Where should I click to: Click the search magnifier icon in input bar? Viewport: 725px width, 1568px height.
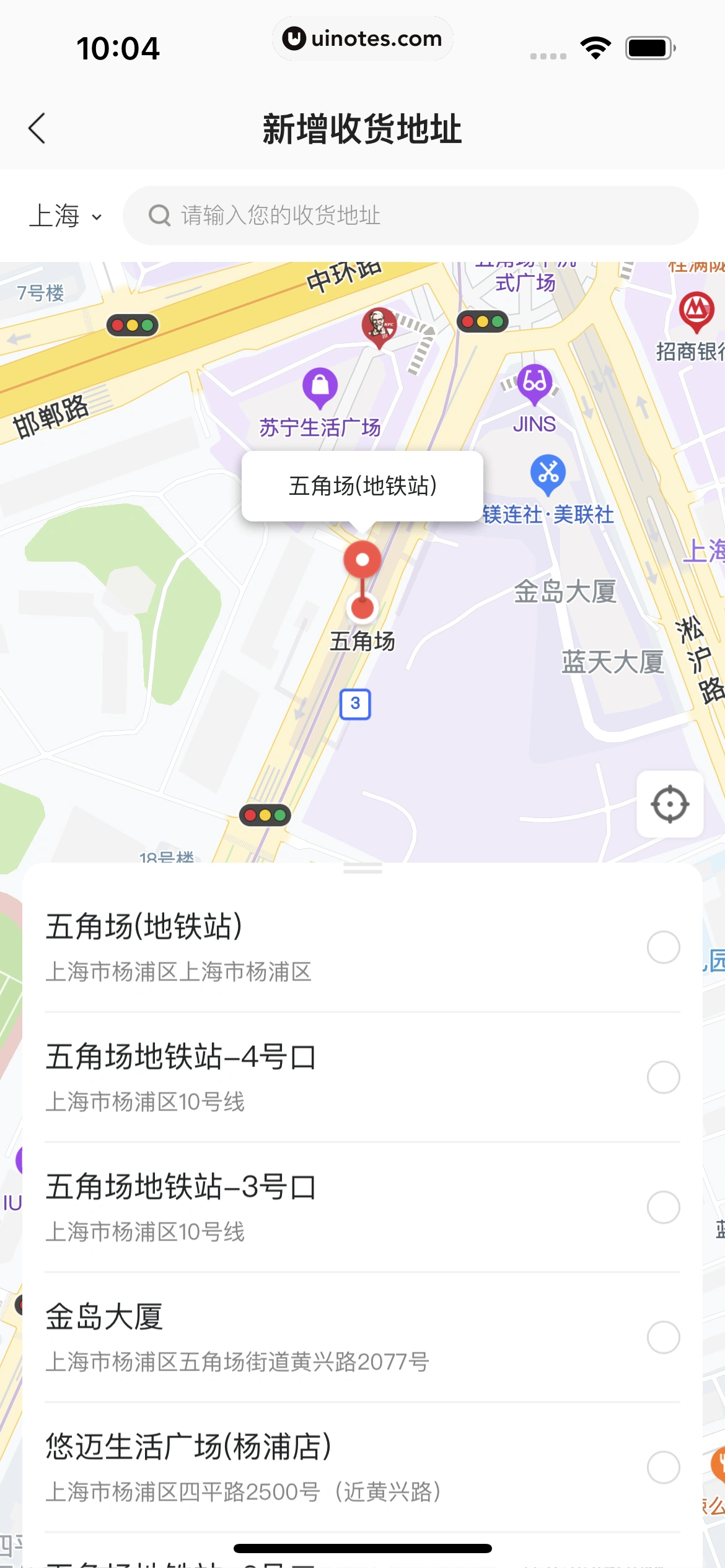160,215
